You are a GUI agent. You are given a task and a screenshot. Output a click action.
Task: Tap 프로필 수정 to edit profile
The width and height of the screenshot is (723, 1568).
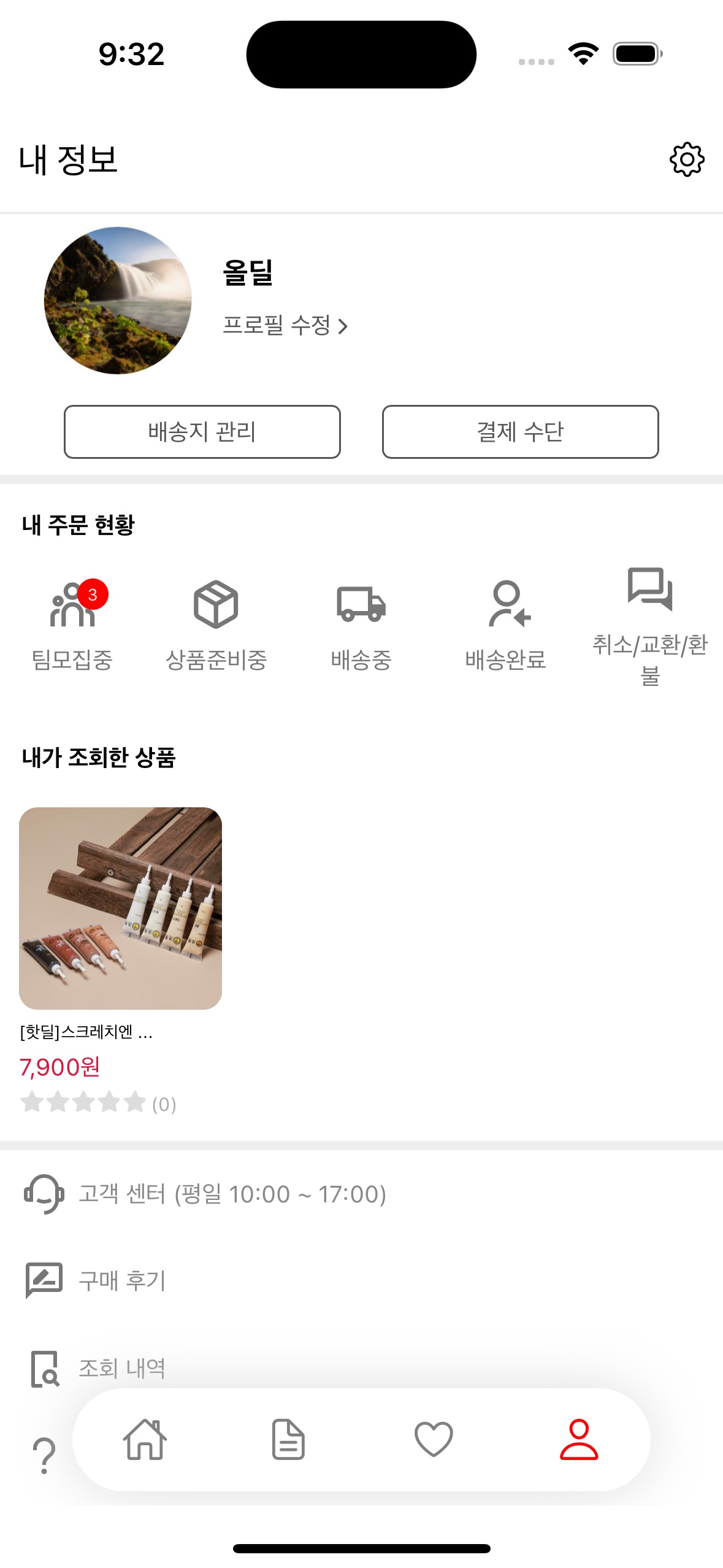click(x=285, y=325)
